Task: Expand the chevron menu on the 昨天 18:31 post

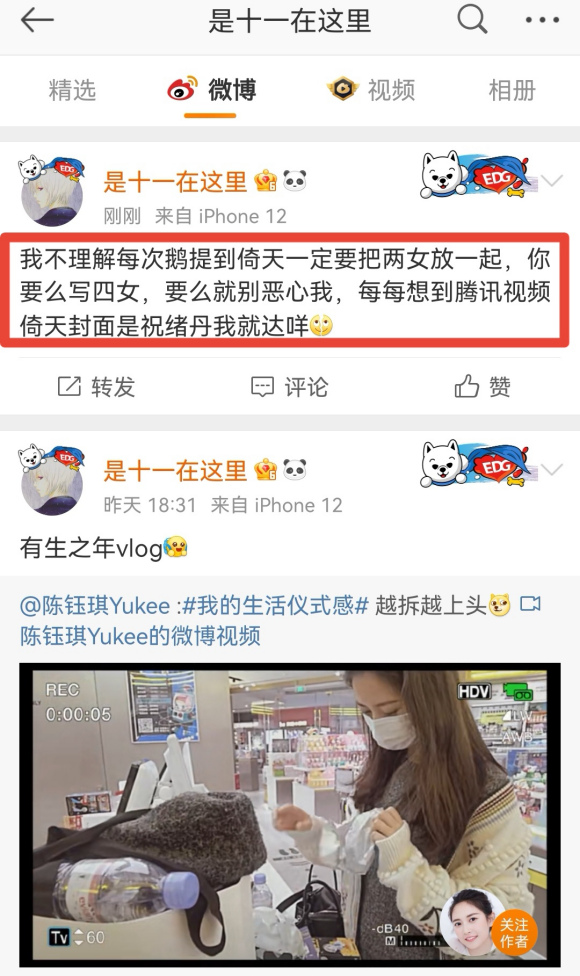Action: pyautogui.click(x=552, y=469)
